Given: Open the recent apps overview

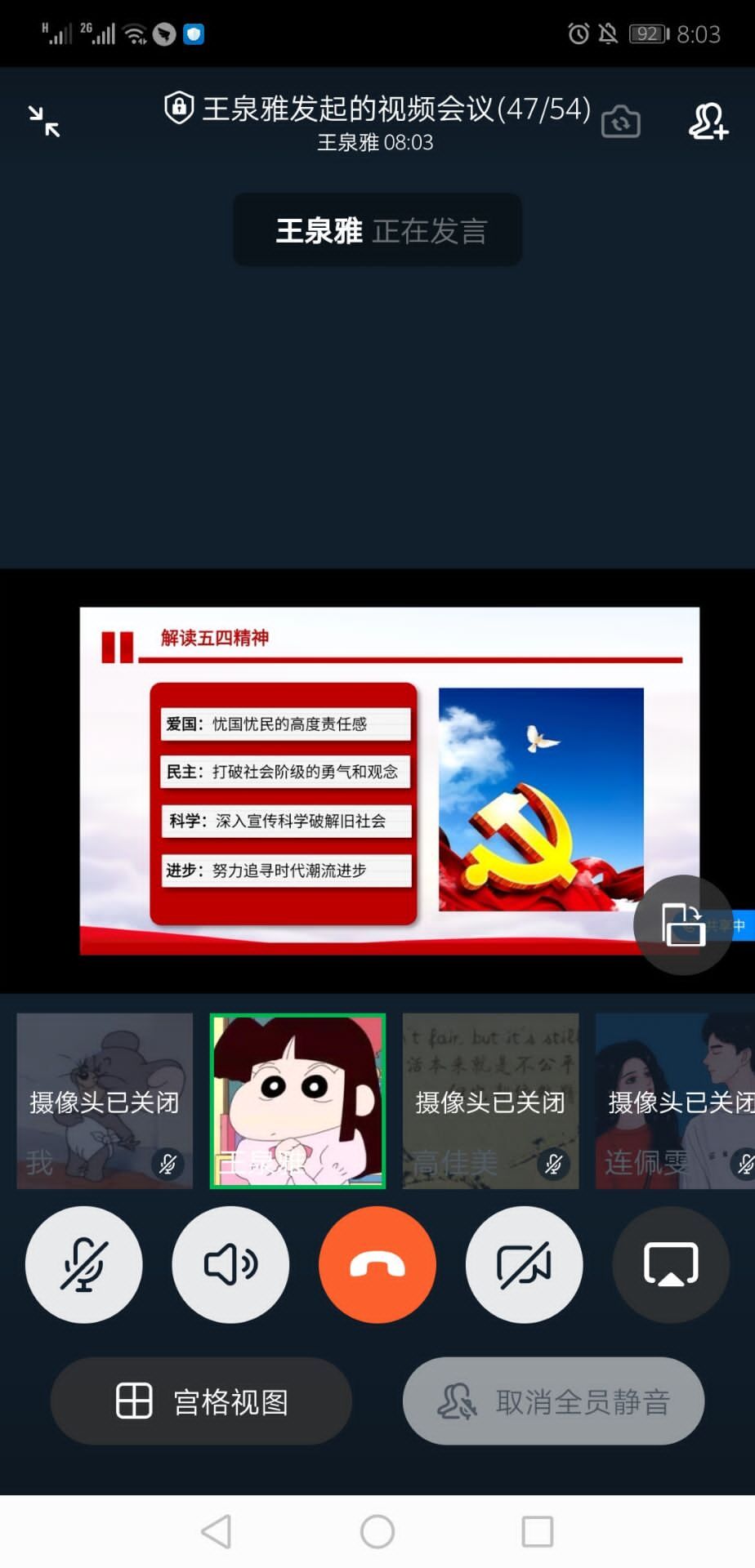Looking at the screenshot, I should [x=537, y=1531].
